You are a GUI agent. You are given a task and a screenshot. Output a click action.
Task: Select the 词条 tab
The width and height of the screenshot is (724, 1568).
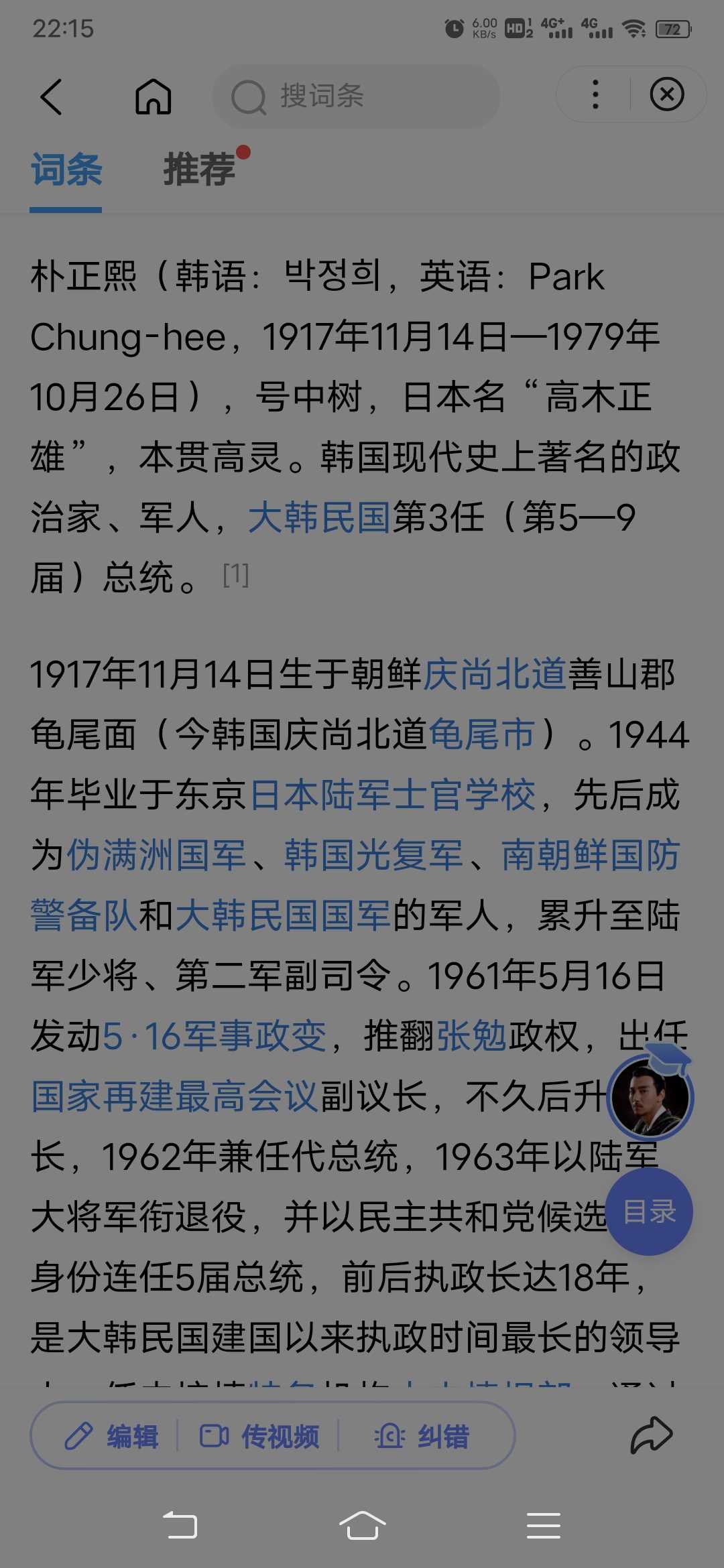66,169
